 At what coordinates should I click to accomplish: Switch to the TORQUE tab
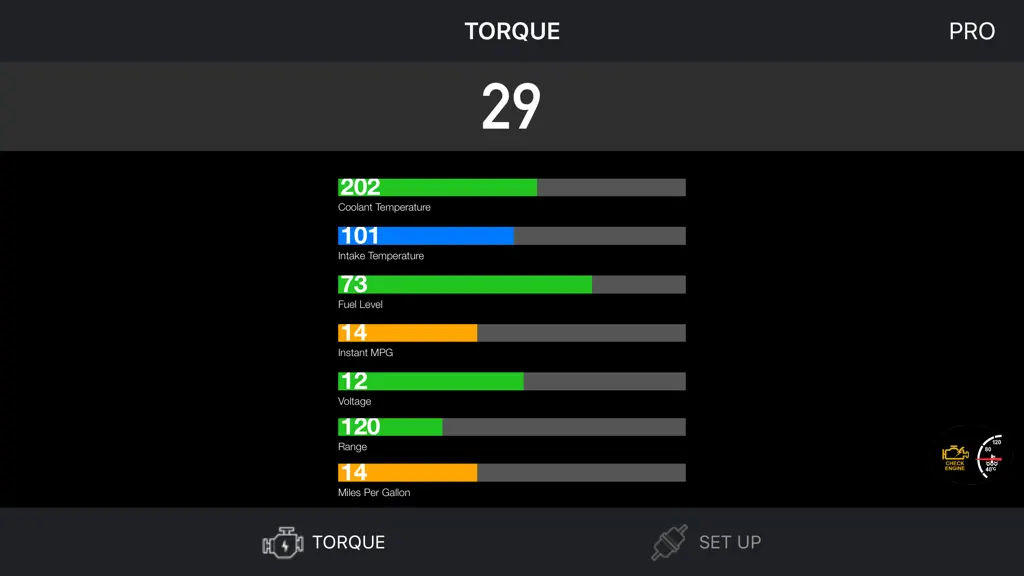click(x=324, y=542)
